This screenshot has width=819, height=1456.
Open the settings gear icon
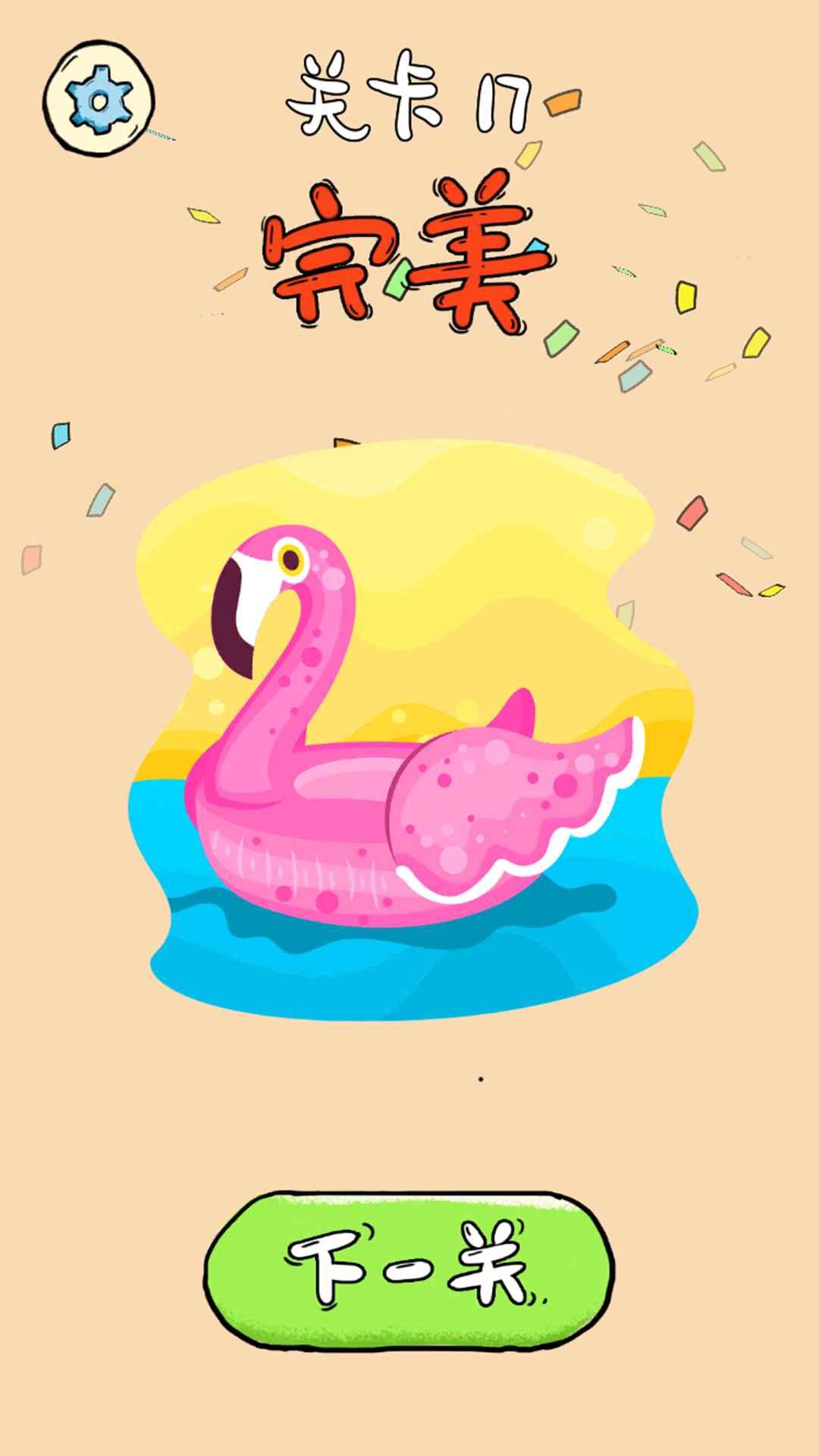99,100
